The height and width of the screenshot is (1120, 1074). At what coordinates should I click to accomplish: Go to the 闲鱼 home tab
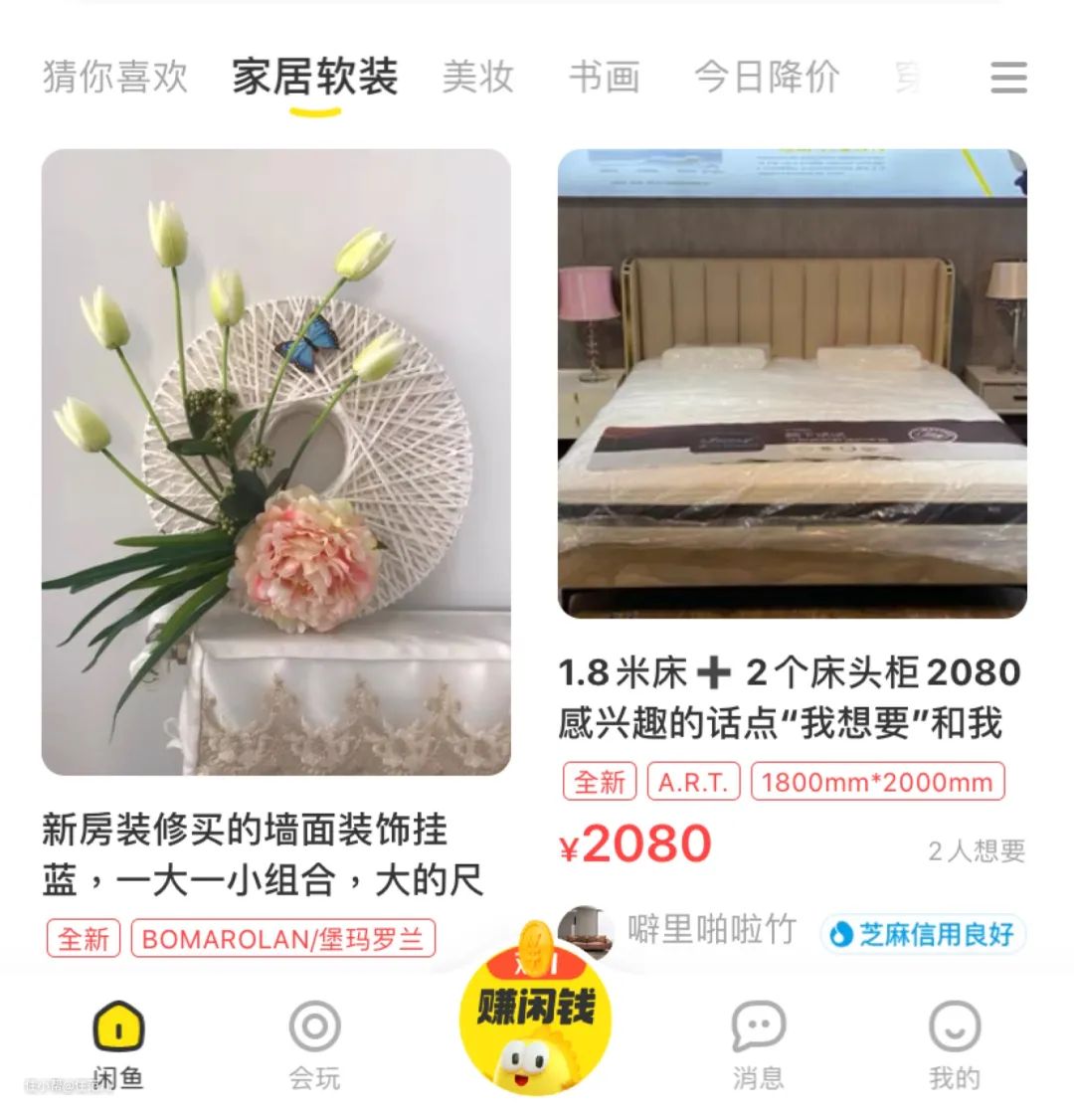(118, 1044)
